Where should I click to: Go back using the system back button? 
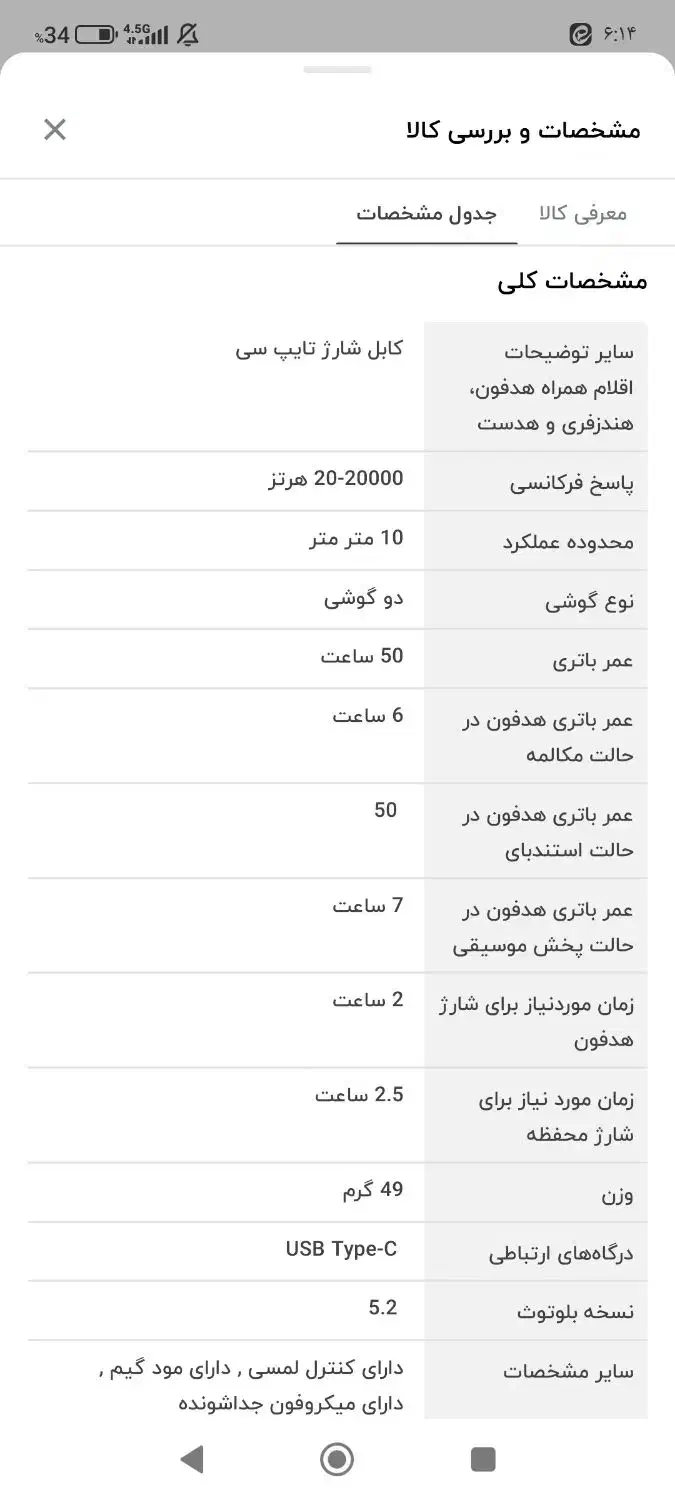[191, 1459]
